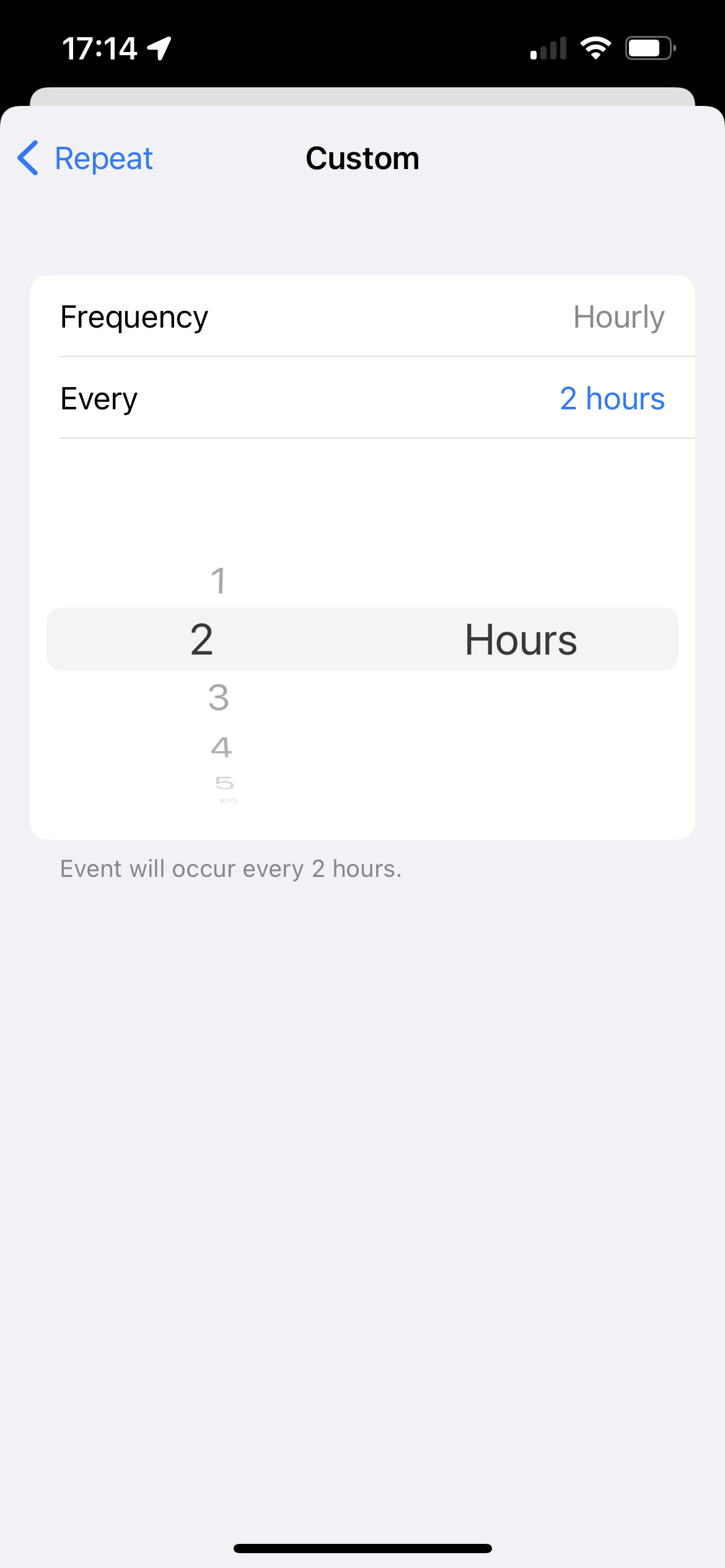The height and width of the screenshot is (1568, 725).
Task: Tap the Hours label in the picker row
Action: [x=521, y=639]
